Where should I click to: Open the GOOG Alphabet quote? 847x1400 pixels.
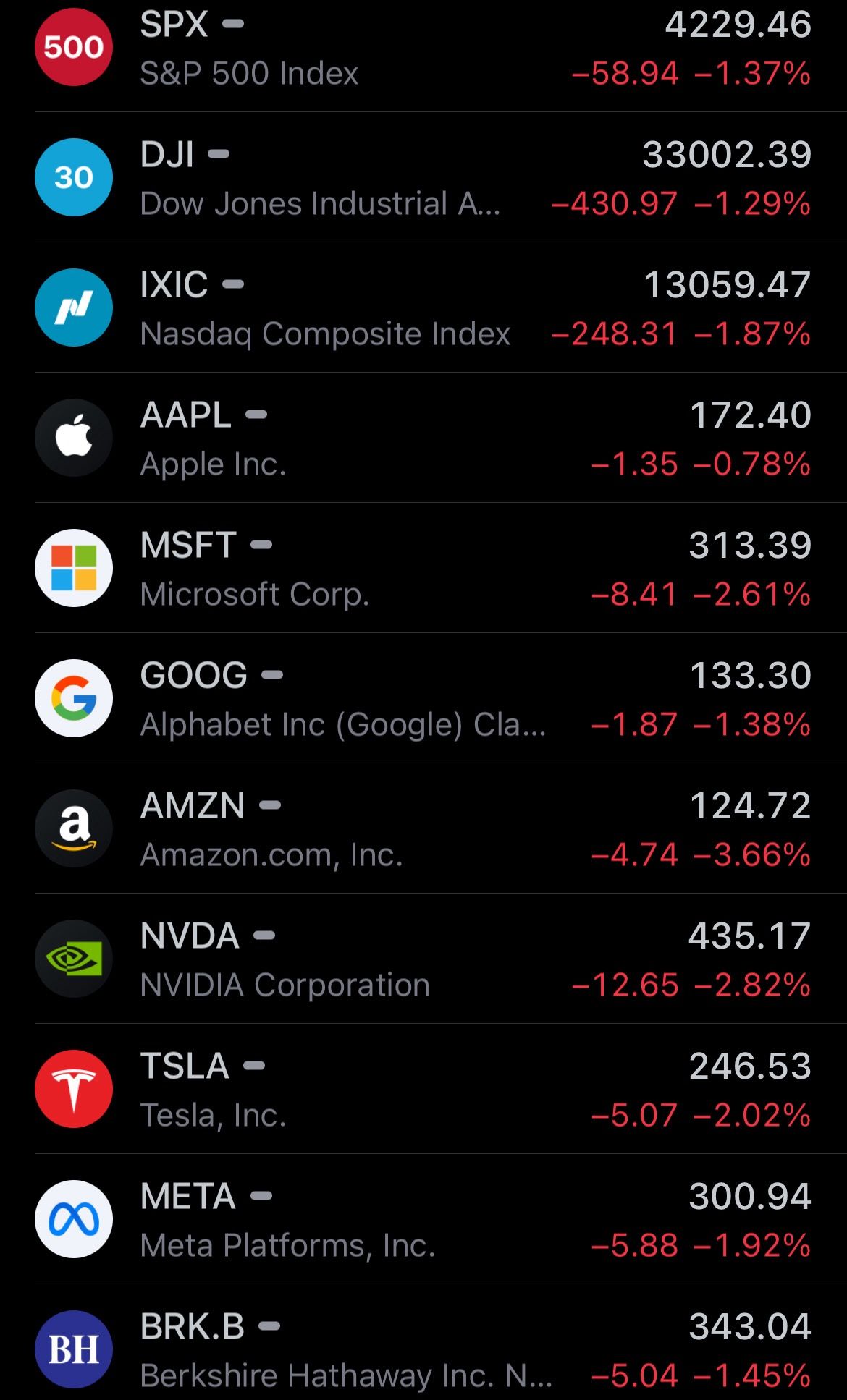click(423, 698)
